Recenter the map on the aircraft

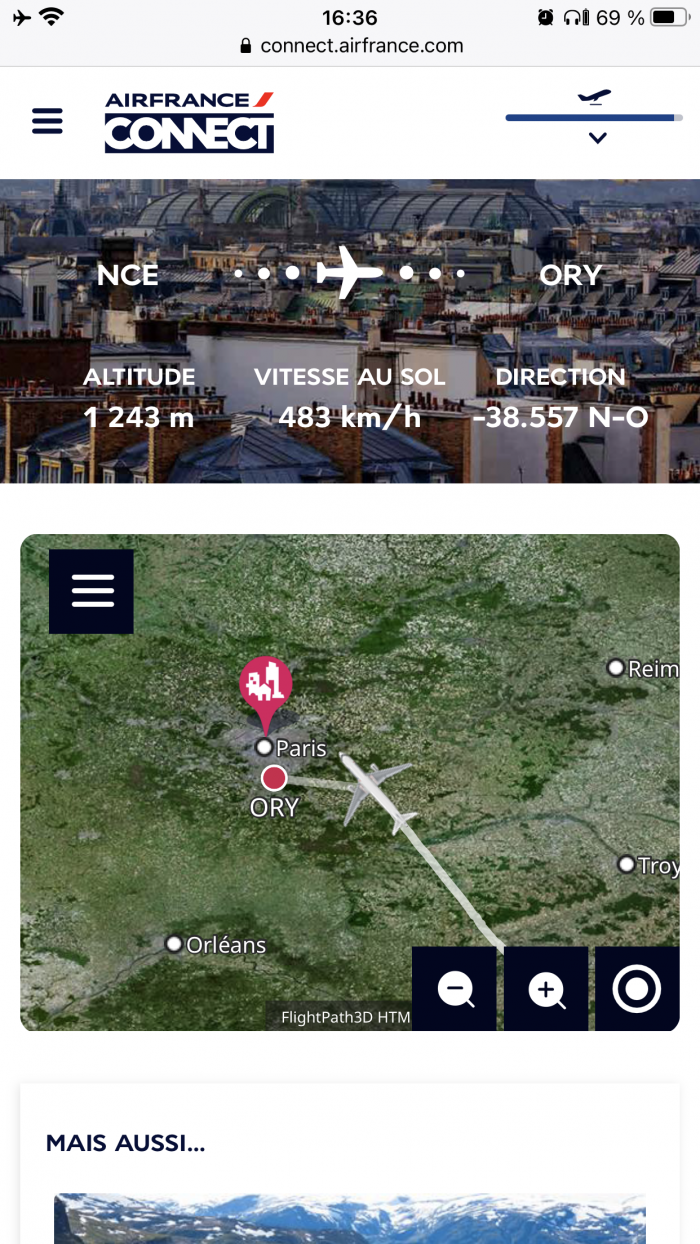tap(637, 989)
